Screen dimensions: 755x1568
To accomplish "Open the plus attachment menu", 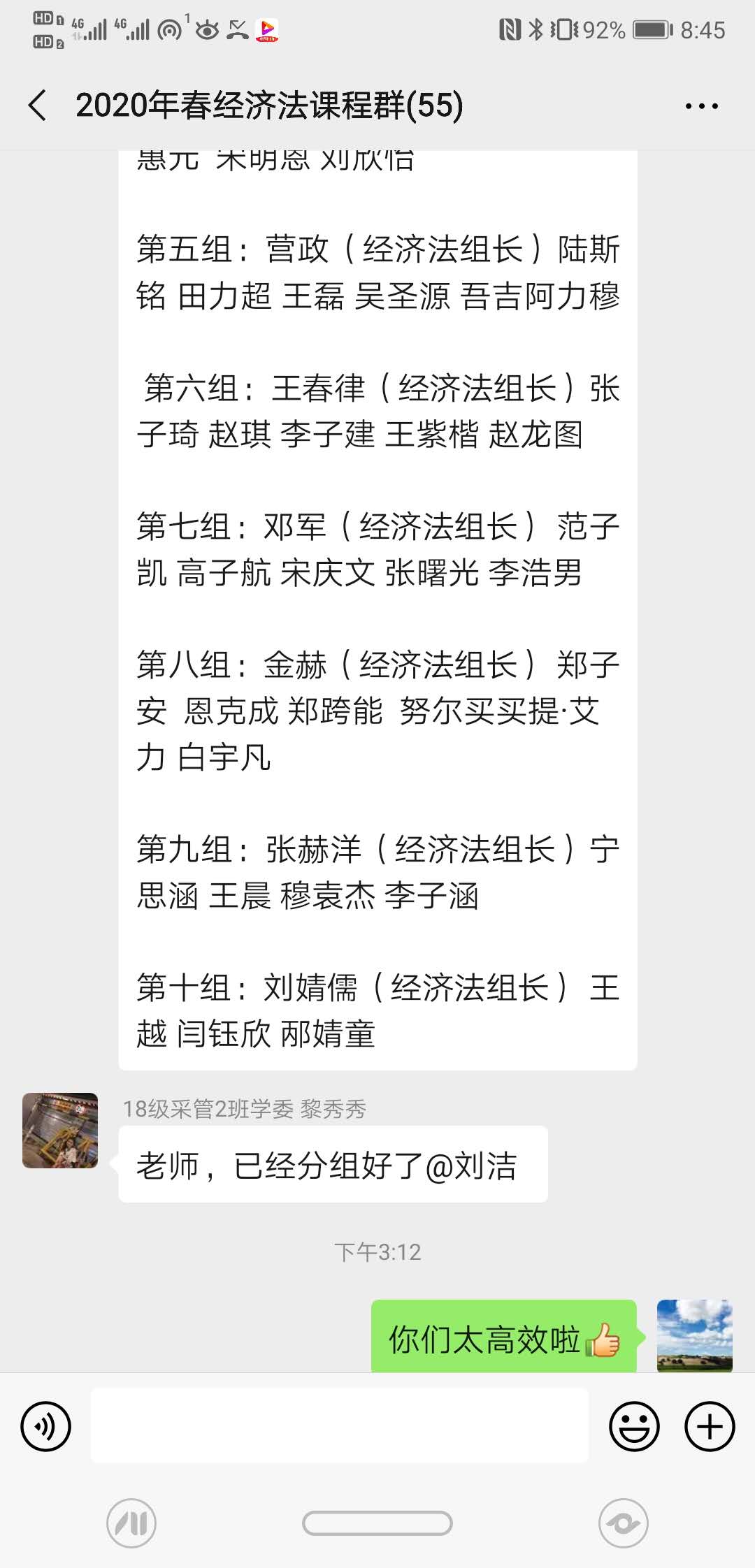I will [x=710, y=1426].
